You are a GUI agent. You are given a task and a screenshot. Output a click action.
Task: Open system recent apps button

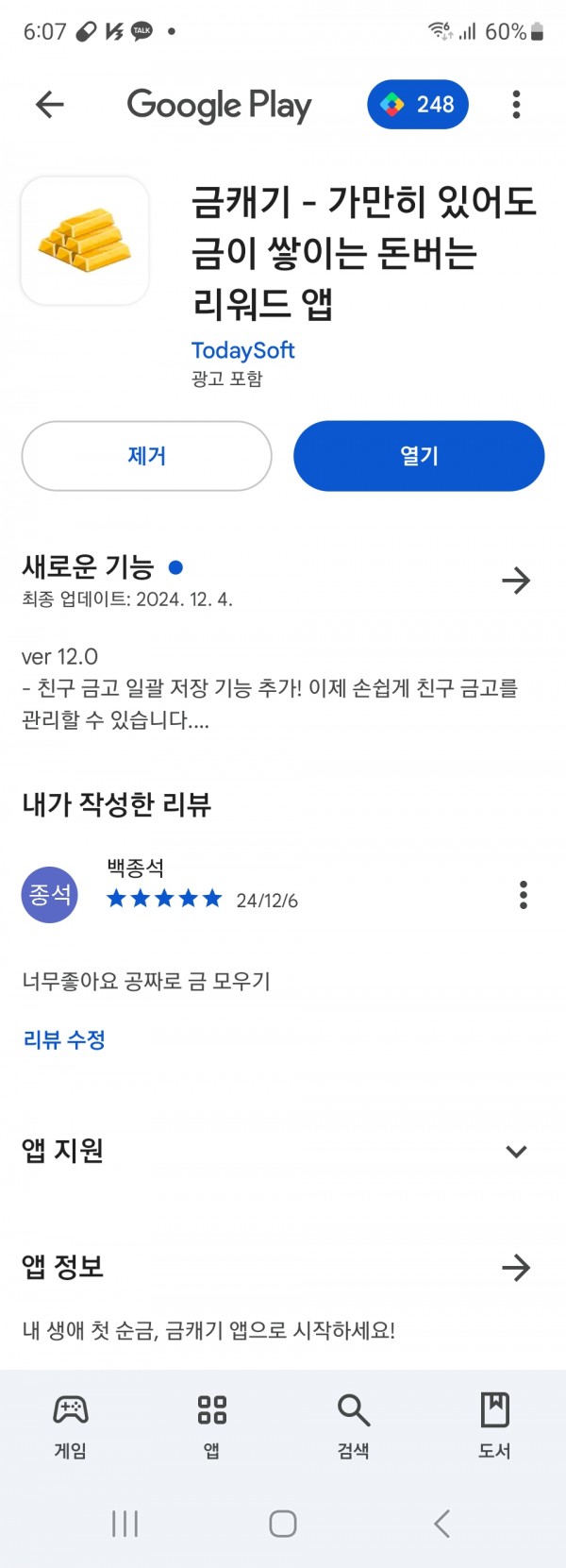pos(125,1523)
